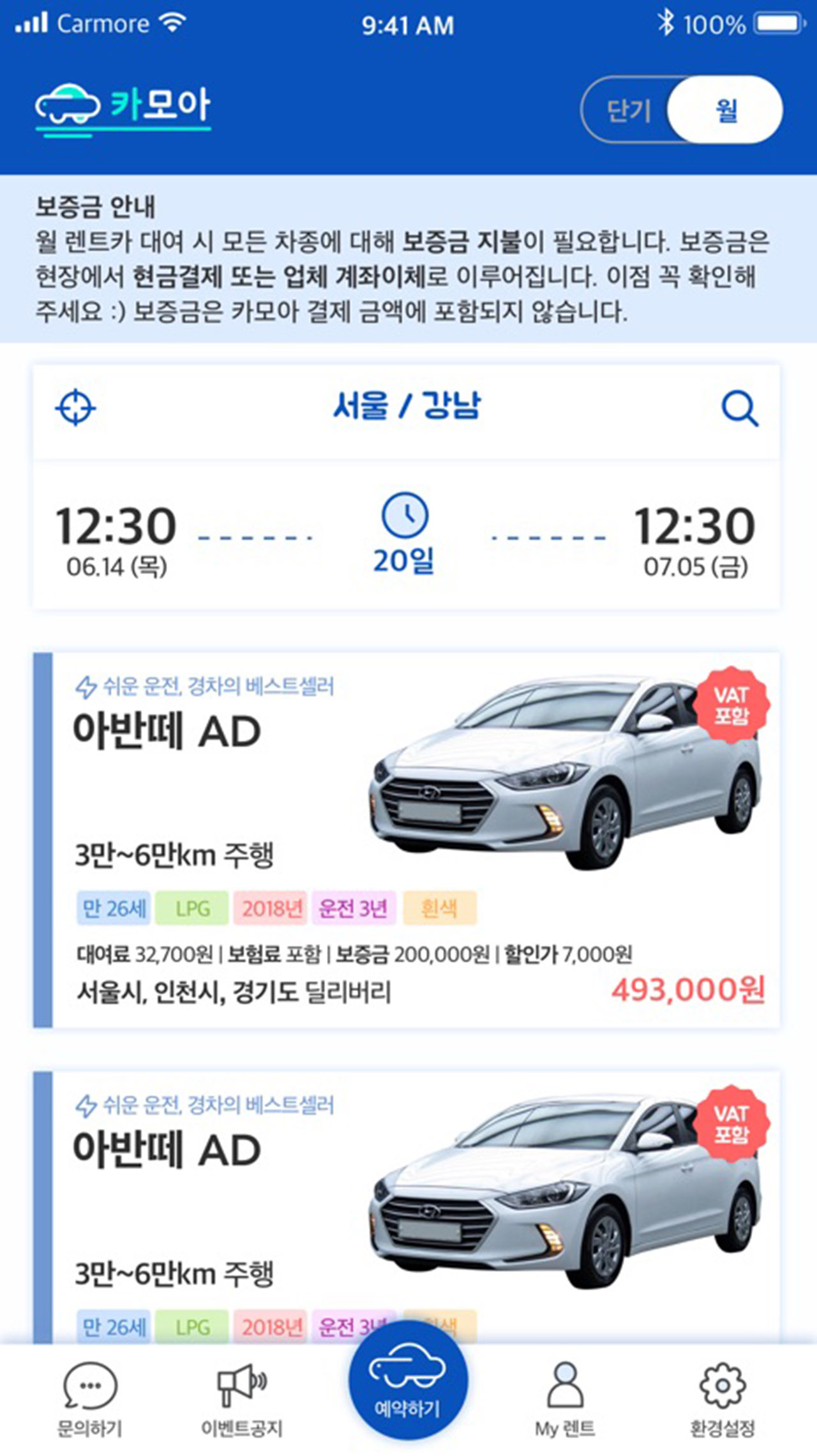Change the 서울 / 강남 location

pyautogui.click(x=407, y=405)
